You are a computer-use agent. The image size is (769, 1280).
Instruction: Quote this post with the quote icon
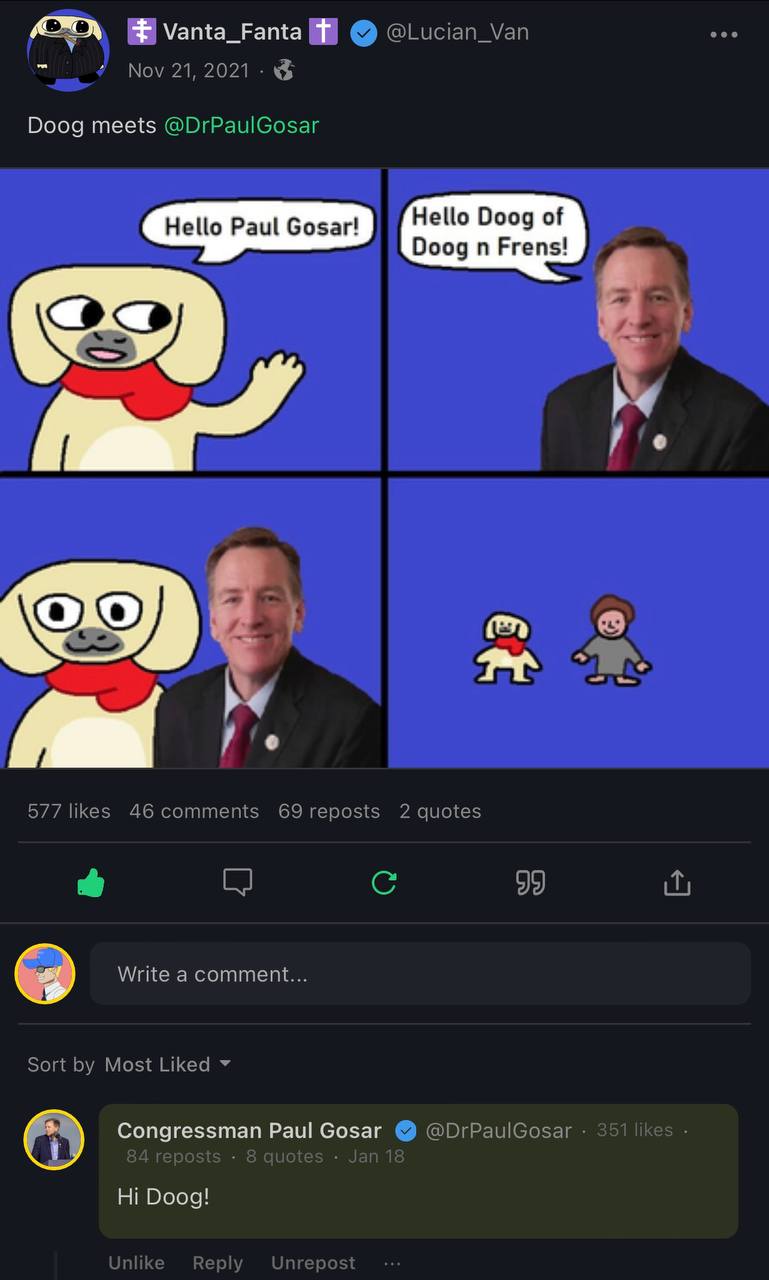[x=530, y=882]
